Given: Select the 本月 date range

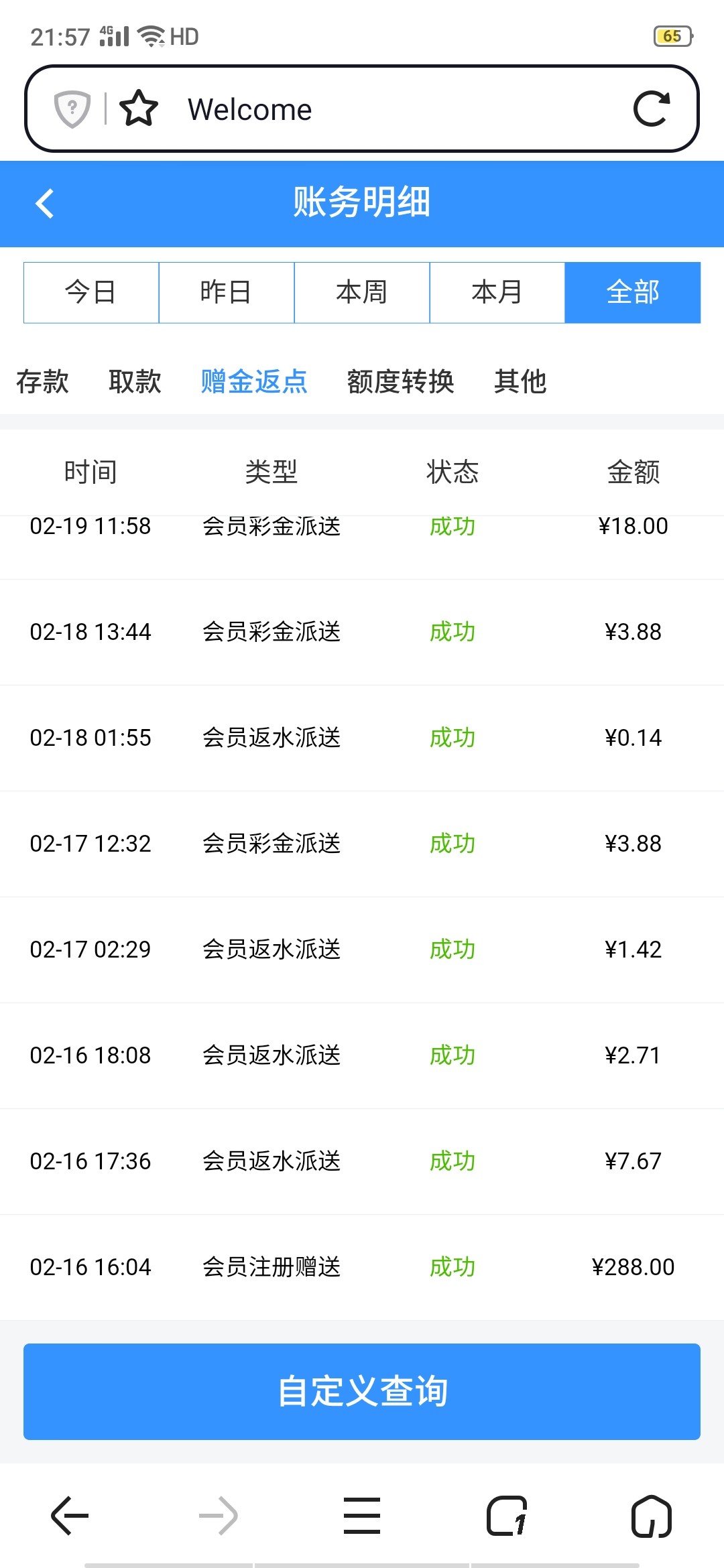Looking at the screenshot, I should [x=497, y=292].
